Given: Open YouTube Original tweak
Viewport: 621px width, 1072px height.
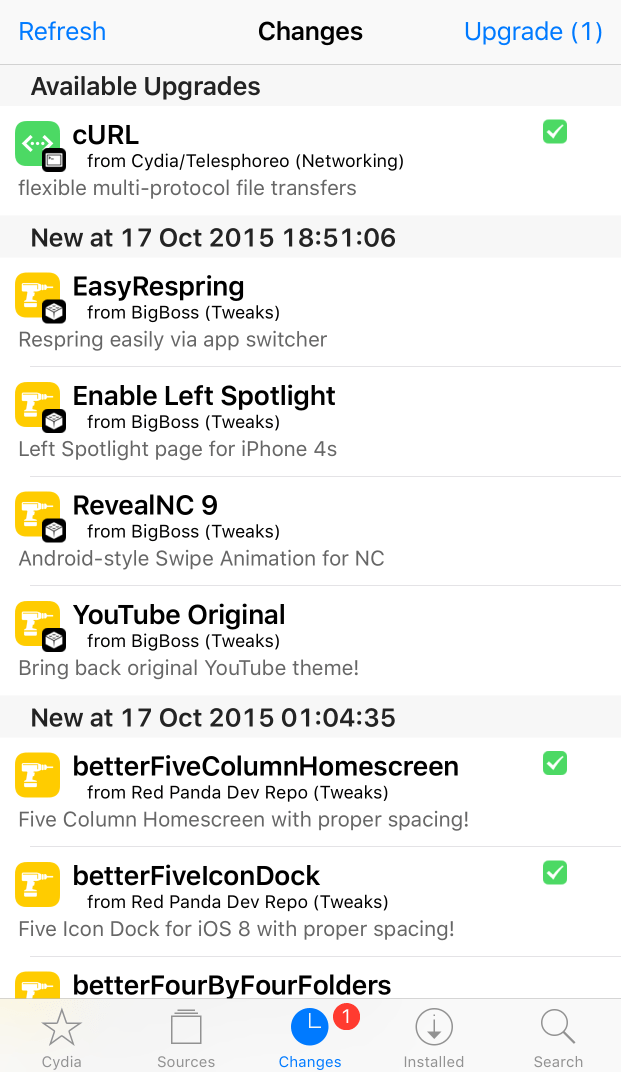Looking at the screenshot, I should [310, 641].
